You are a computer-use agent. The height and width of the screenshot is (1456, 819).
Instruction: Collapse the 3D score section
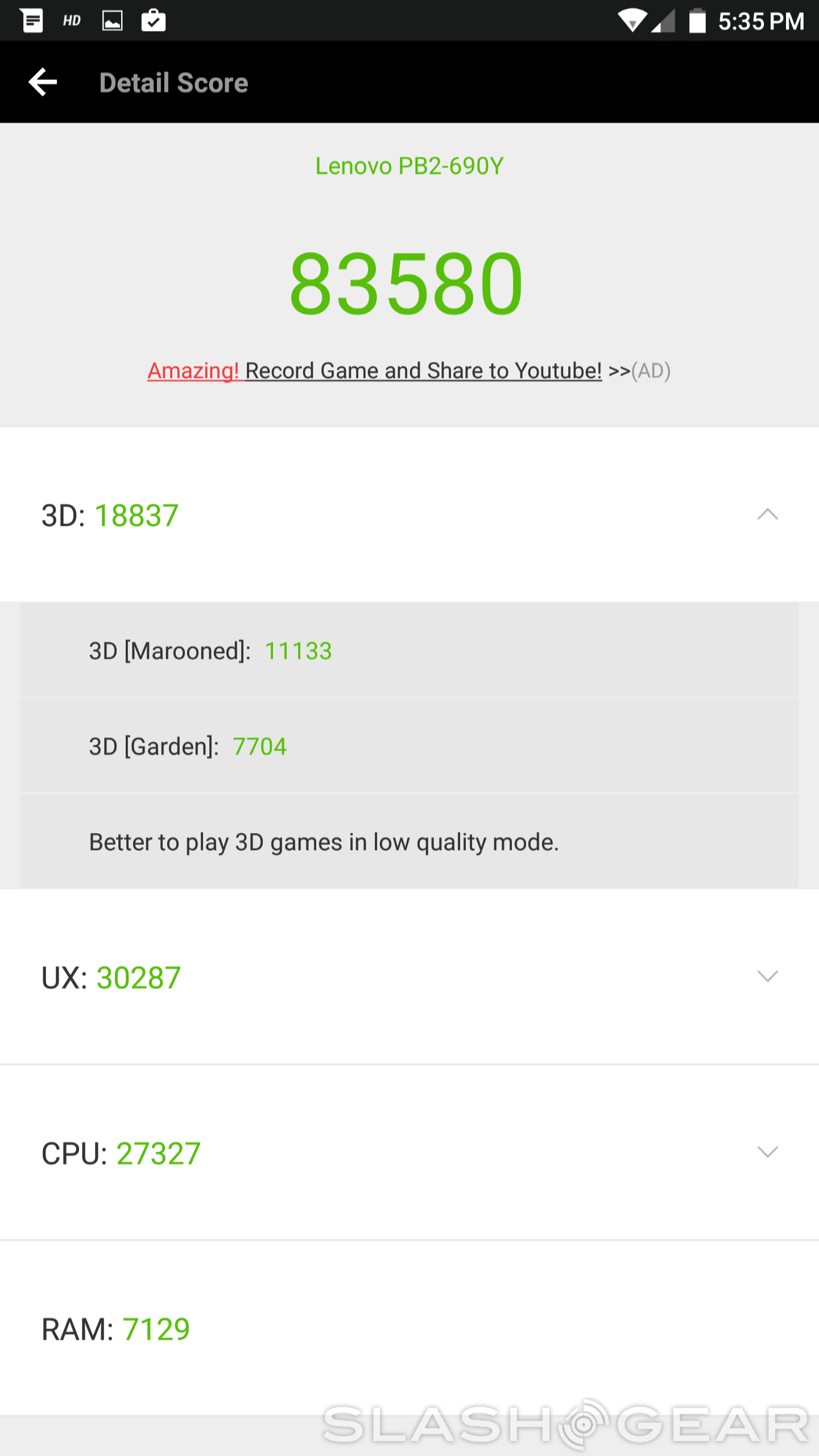(767, 515)
